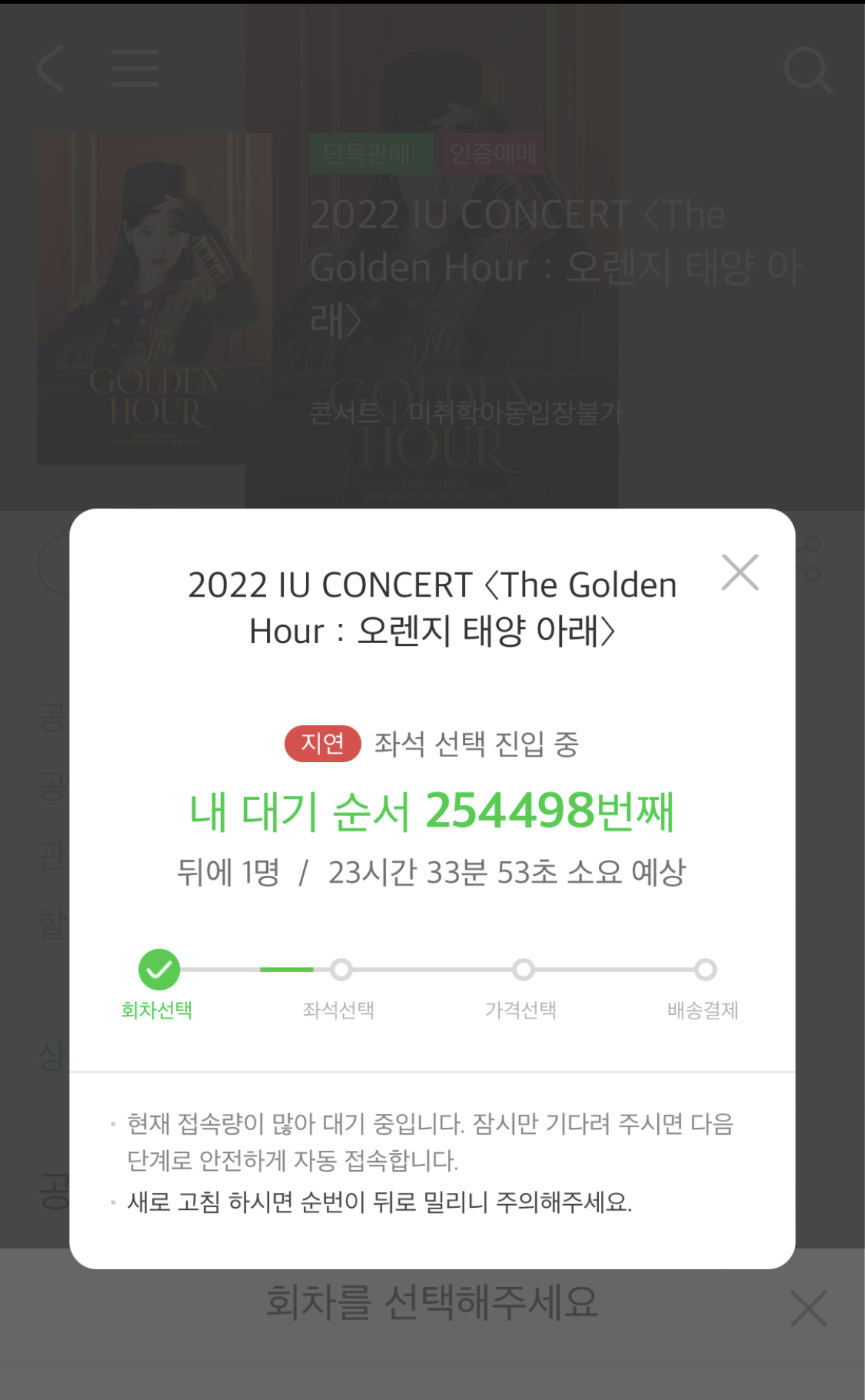The height and width of the screenshot is (1400, 865).
Task: Tap the 단독판매 green badge
Action: (372, 154)
